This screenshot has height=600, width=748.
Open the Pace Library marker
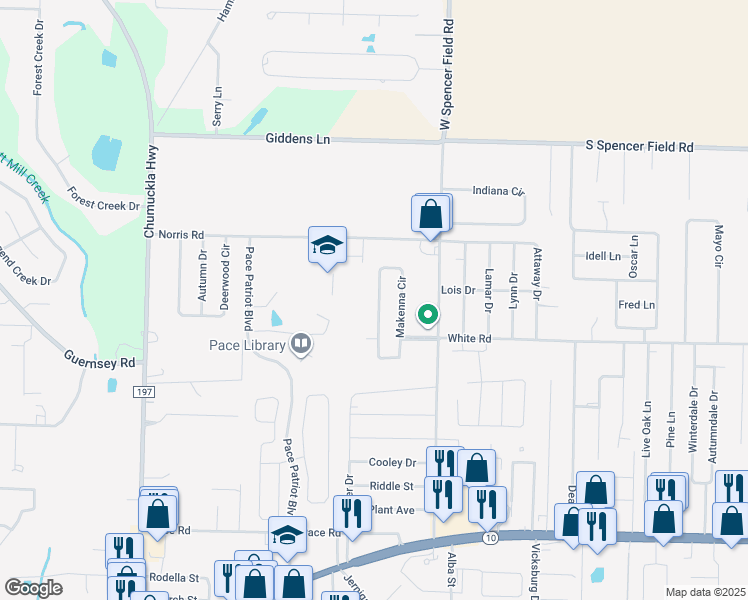click(x=301, y=345)
